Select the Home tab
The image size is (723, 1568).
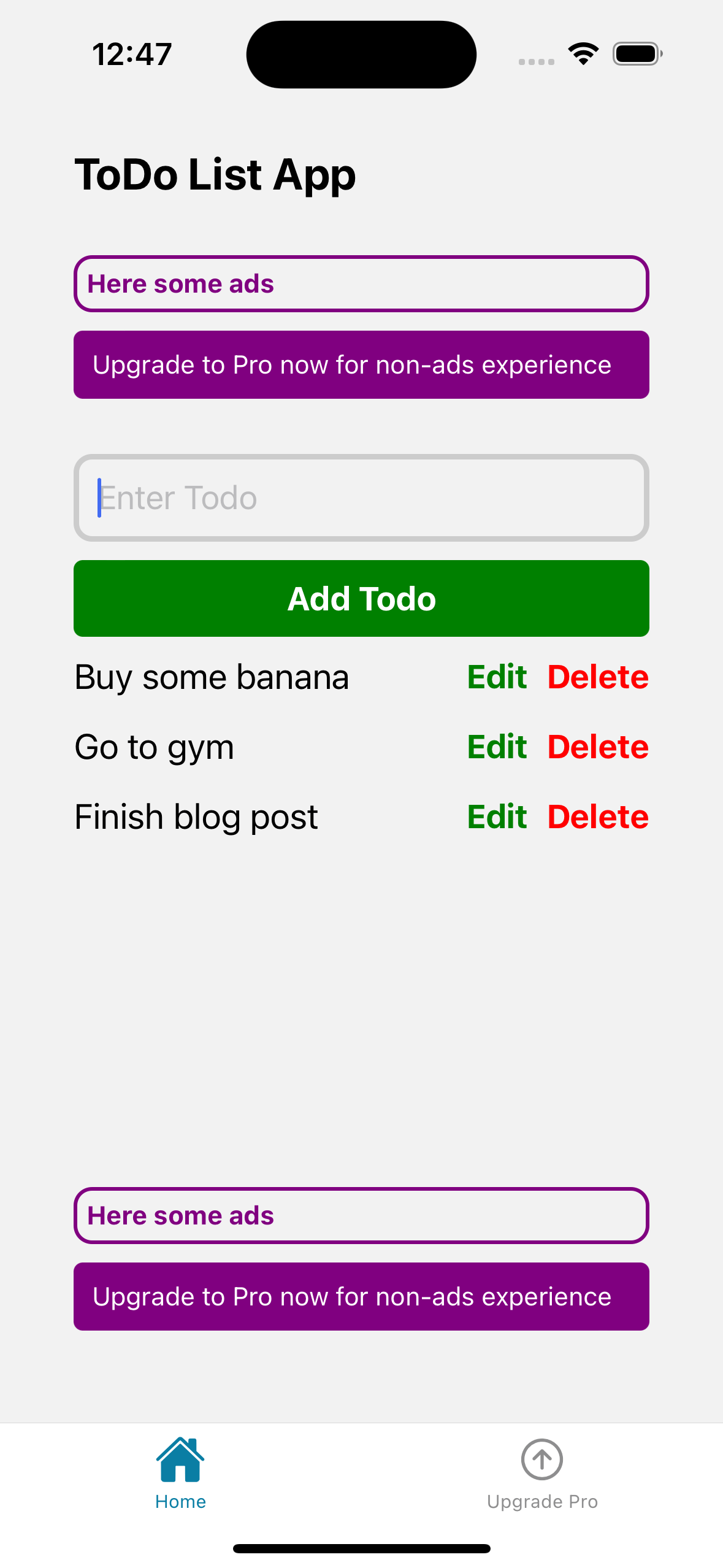pos(180,1474)
